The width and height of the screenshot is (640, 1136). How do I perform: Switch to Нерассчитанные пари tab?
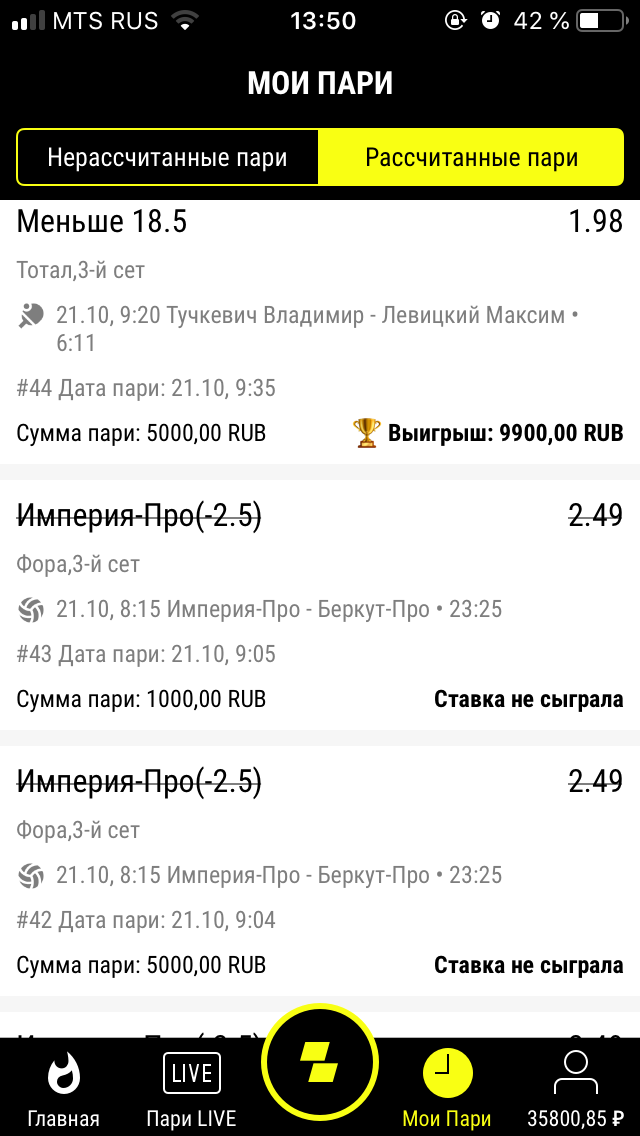(x=167, y=158)
